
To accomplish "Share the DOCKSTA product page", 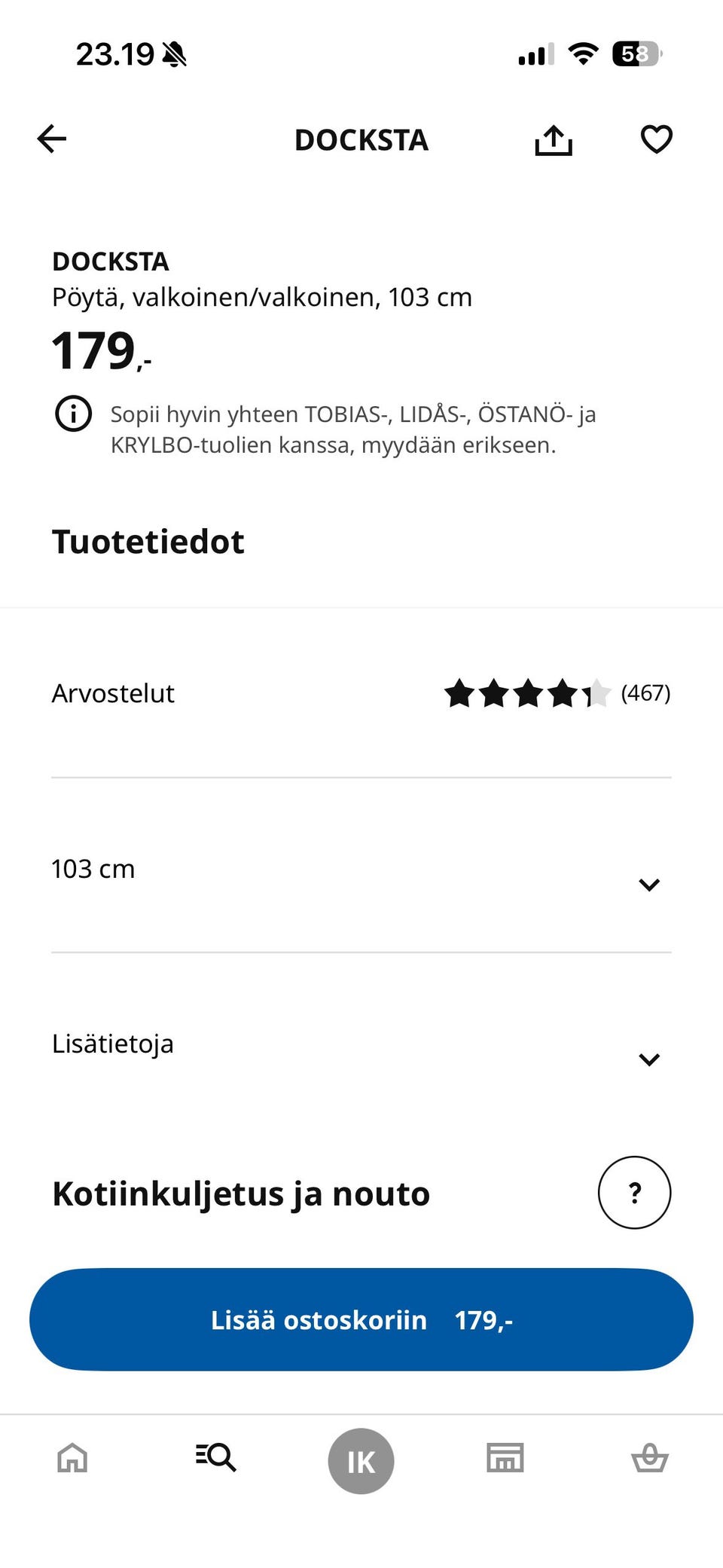I will click(x=554, y=139).
